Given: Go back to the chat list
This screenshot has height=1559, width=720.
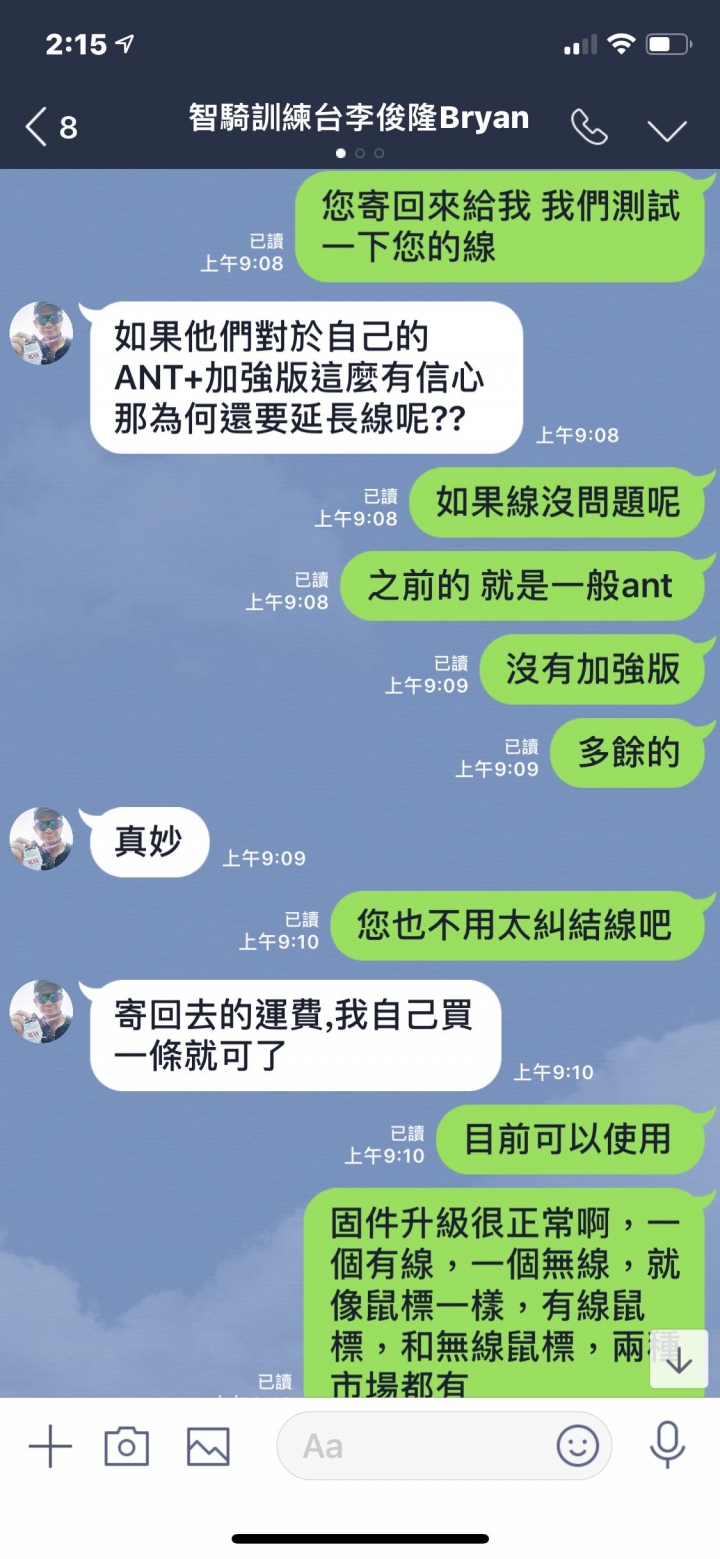Looking at the screenshot, I should [50, 128].
